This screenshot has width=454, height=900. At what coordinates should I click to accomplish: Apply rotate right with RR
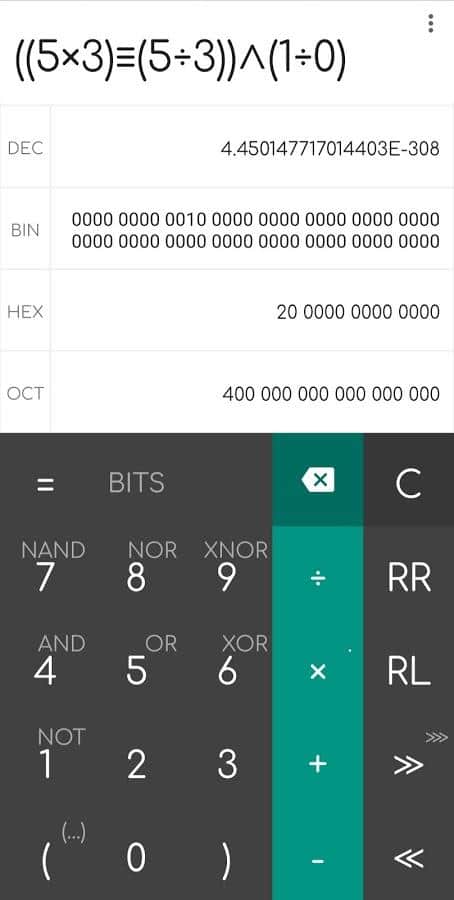[409, 578]
